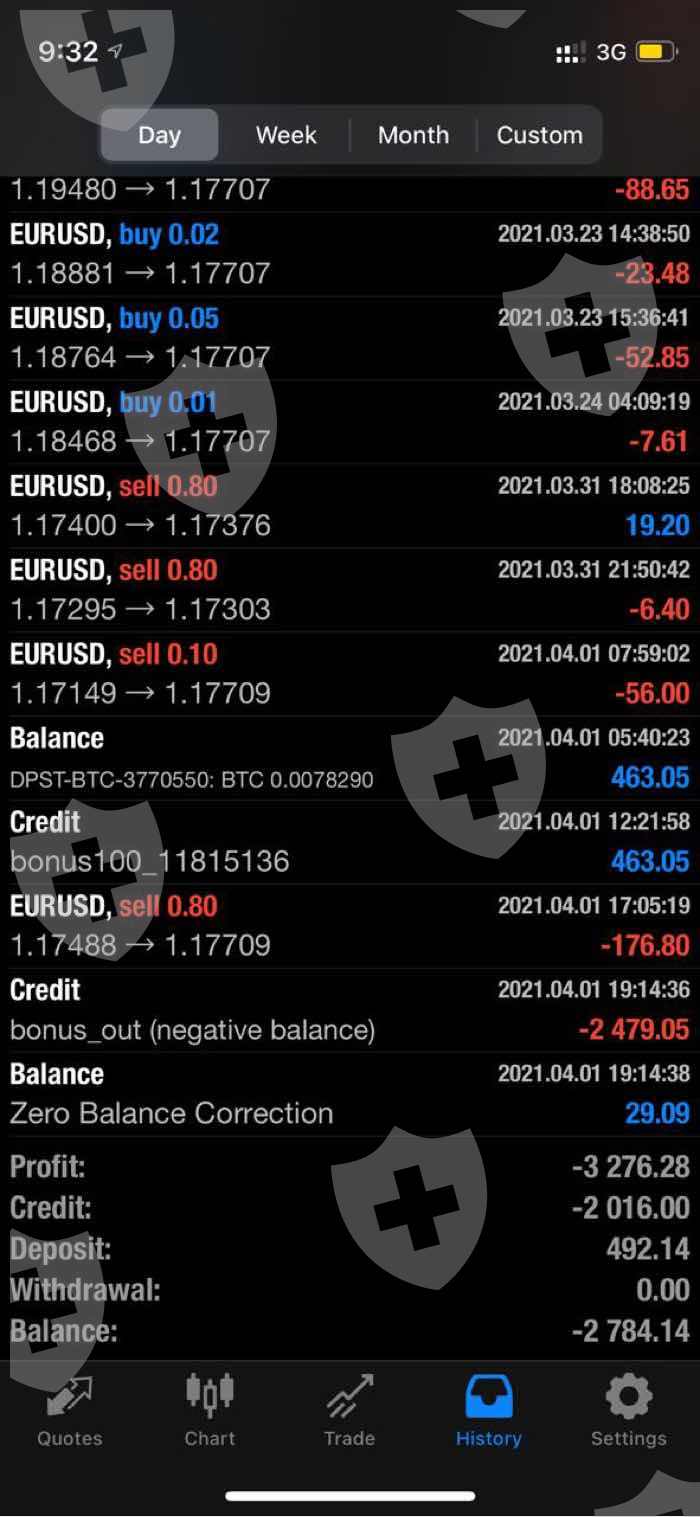Expand the EURUSD buy 0.05 trade
Image resolution: width=700 pixels, height=1517 pixels.
[x=350, y=338]
